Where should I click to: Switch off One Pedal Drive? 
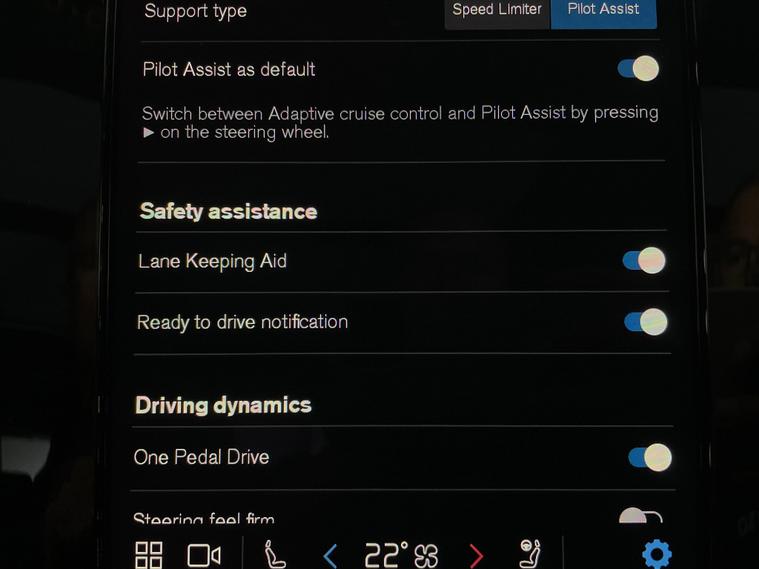click(x=649, y=457)
